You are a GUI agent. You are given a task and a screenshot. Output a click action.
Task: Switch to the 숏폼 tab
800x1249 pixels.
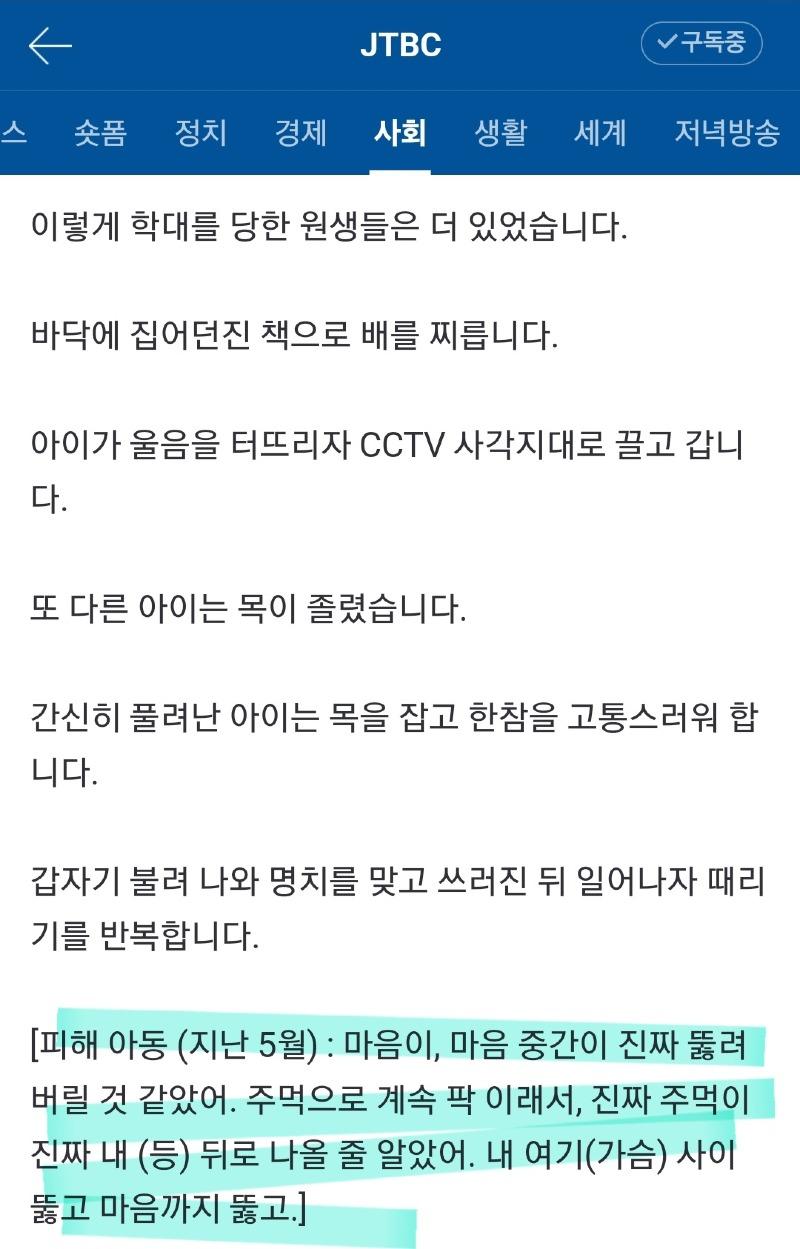[x=101, y=133]
